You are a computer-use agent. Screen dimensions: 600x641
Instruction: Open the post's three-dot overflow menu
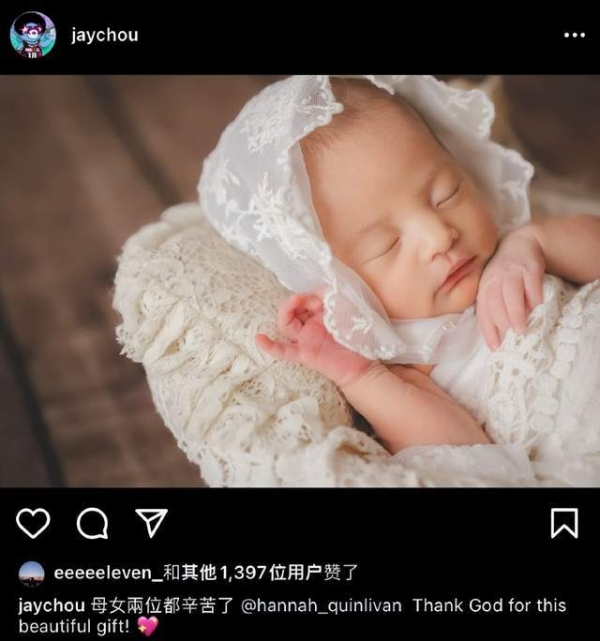click(x=574, y=35)
